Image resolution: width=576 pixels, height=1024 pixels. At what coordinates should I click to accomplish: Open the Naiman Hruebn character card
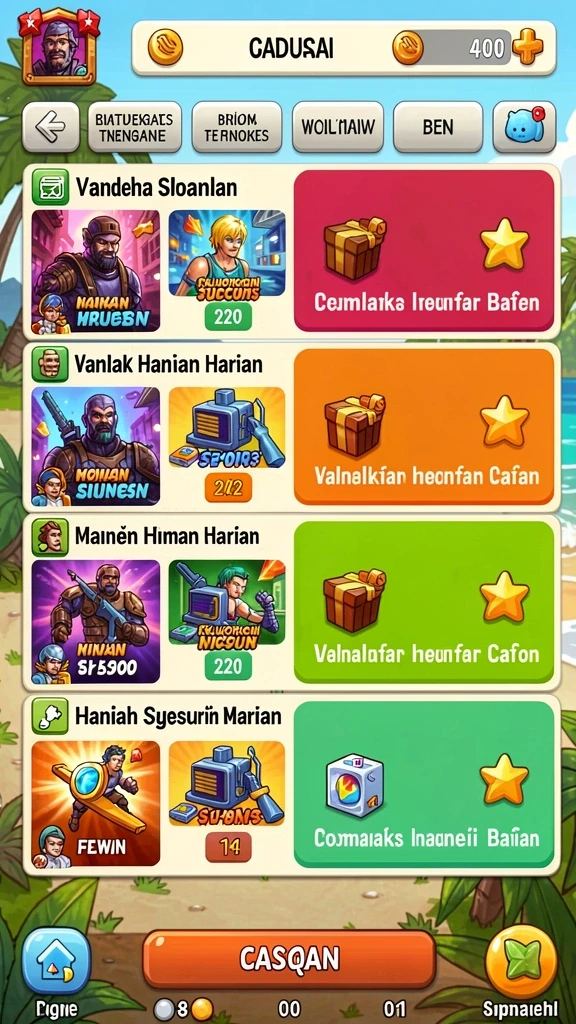point(95,272)
